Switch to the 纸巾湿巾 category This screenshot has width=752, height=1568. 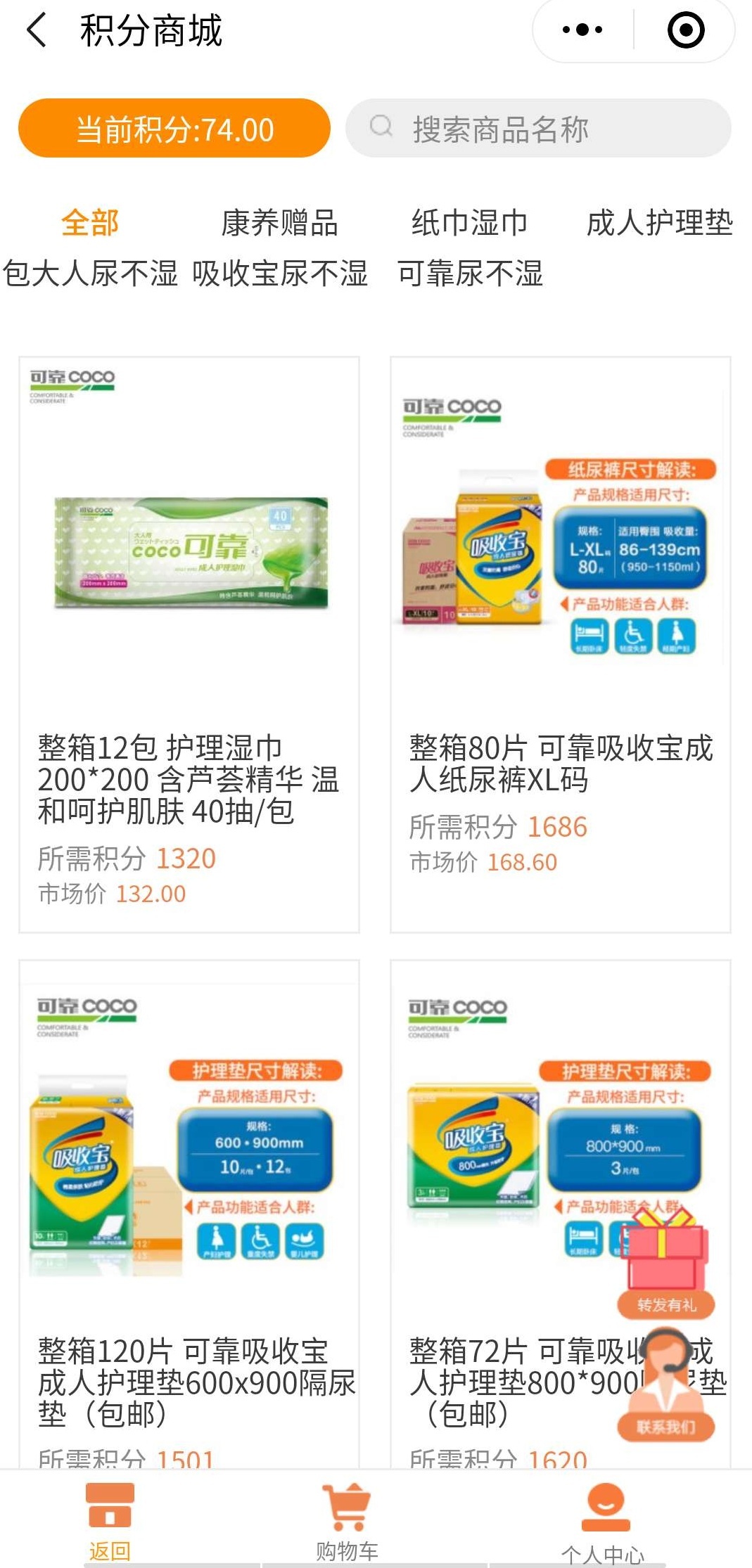tap(469, 223)
